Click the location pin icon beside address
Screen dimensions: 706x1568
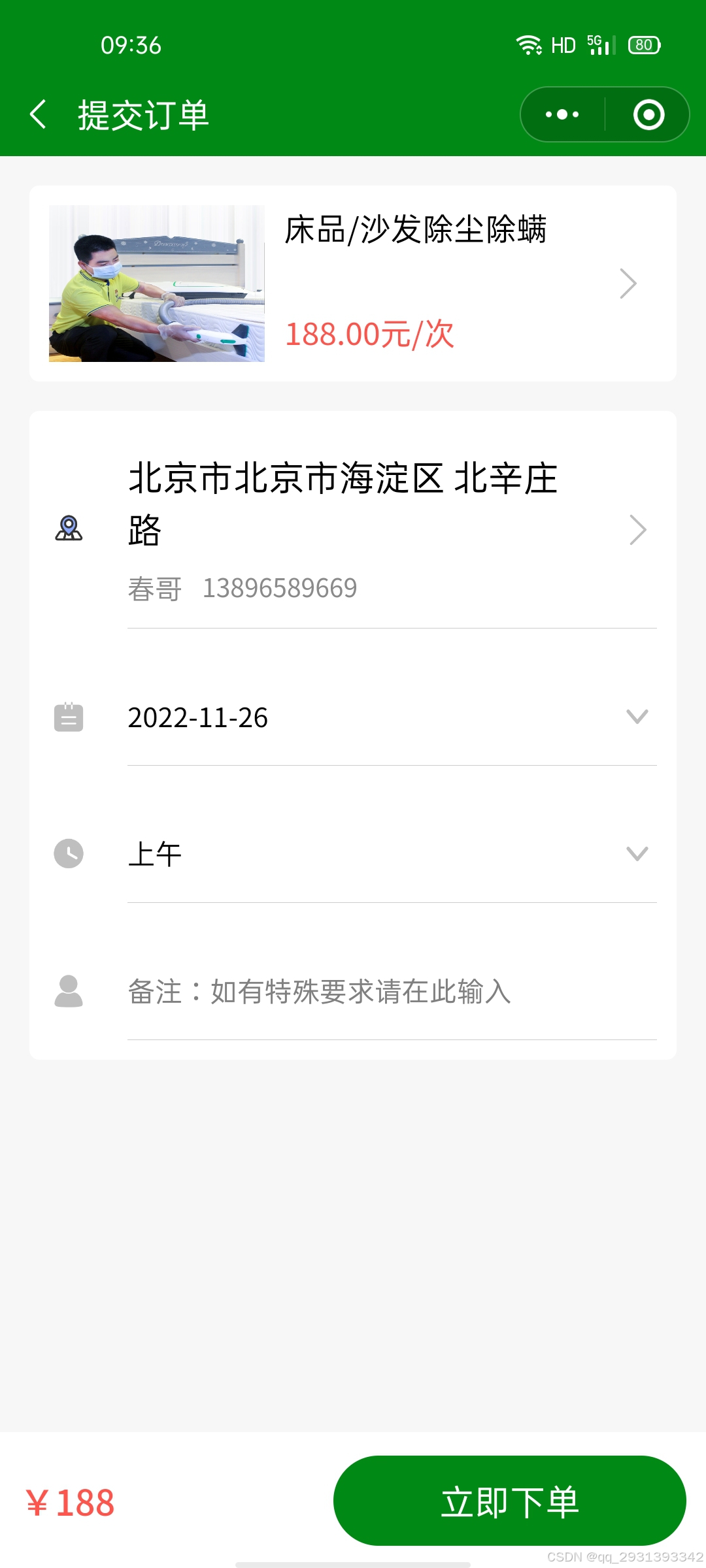[68, 529]
